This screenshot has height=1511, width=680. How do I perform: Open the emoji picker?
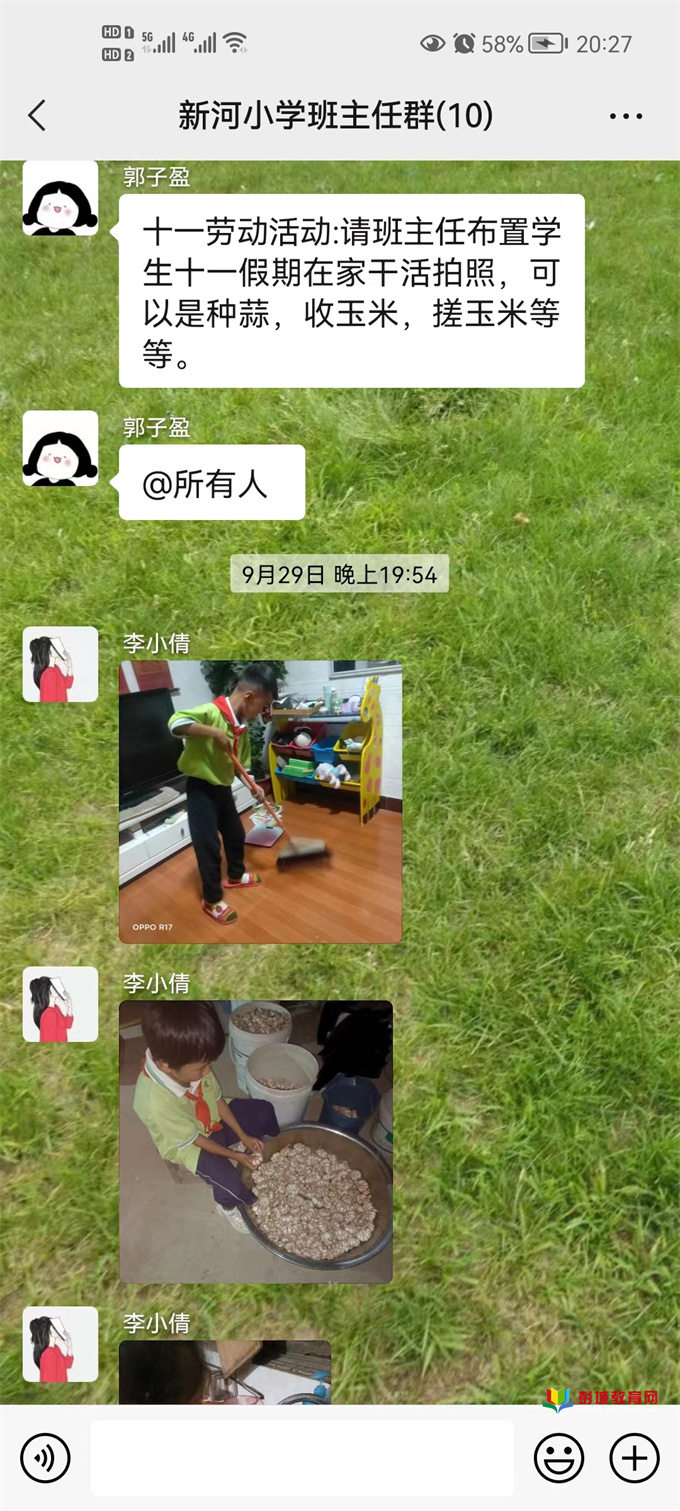(559, 1458)
